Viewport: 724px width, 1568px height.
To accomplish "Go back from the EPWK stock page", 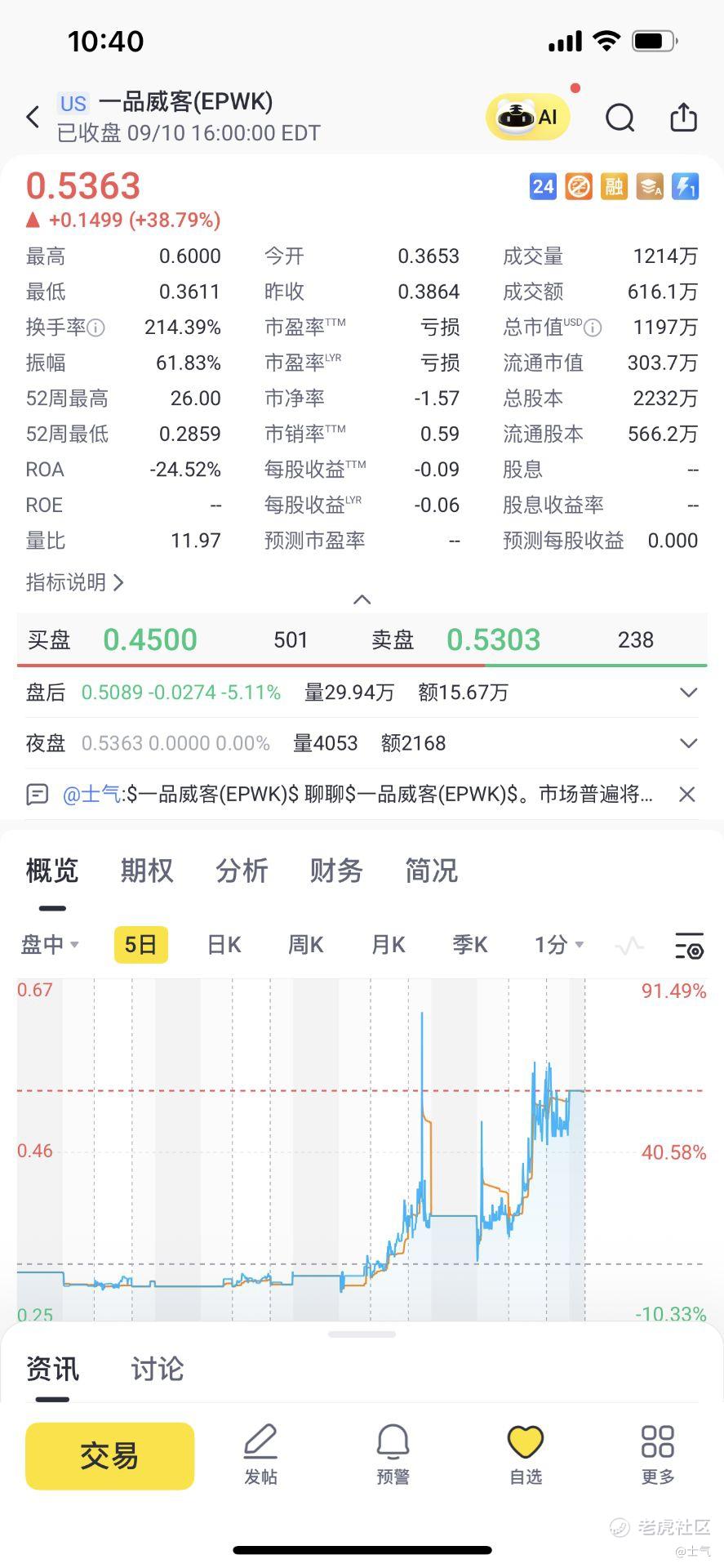I will (x=33, y=118).
